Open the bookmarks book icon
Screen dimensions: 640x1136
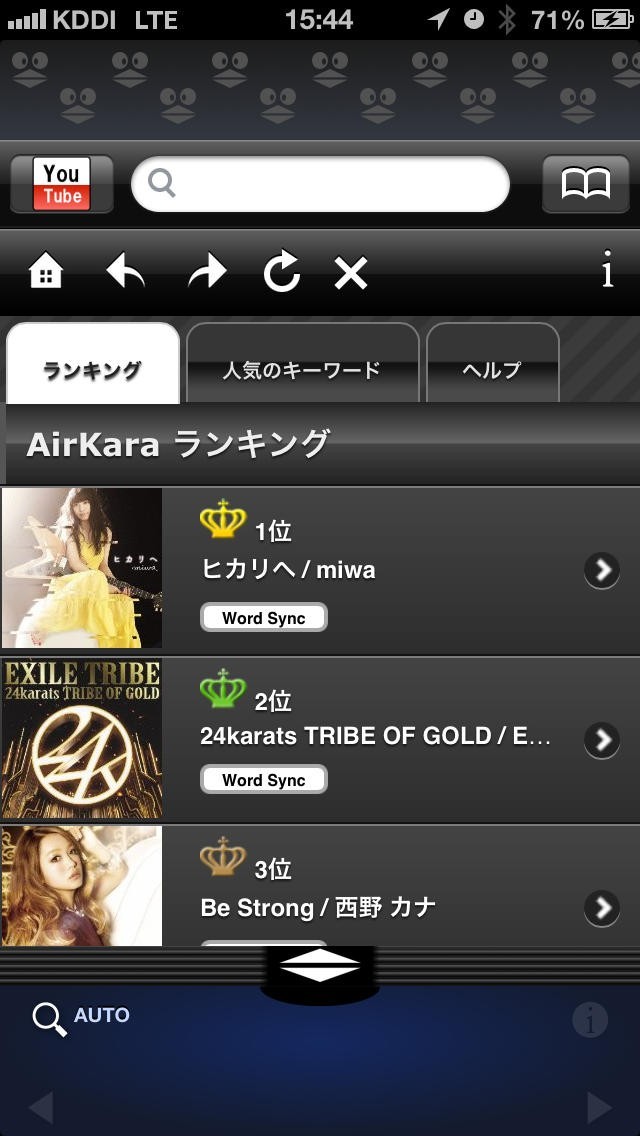(x=585, y=185)
